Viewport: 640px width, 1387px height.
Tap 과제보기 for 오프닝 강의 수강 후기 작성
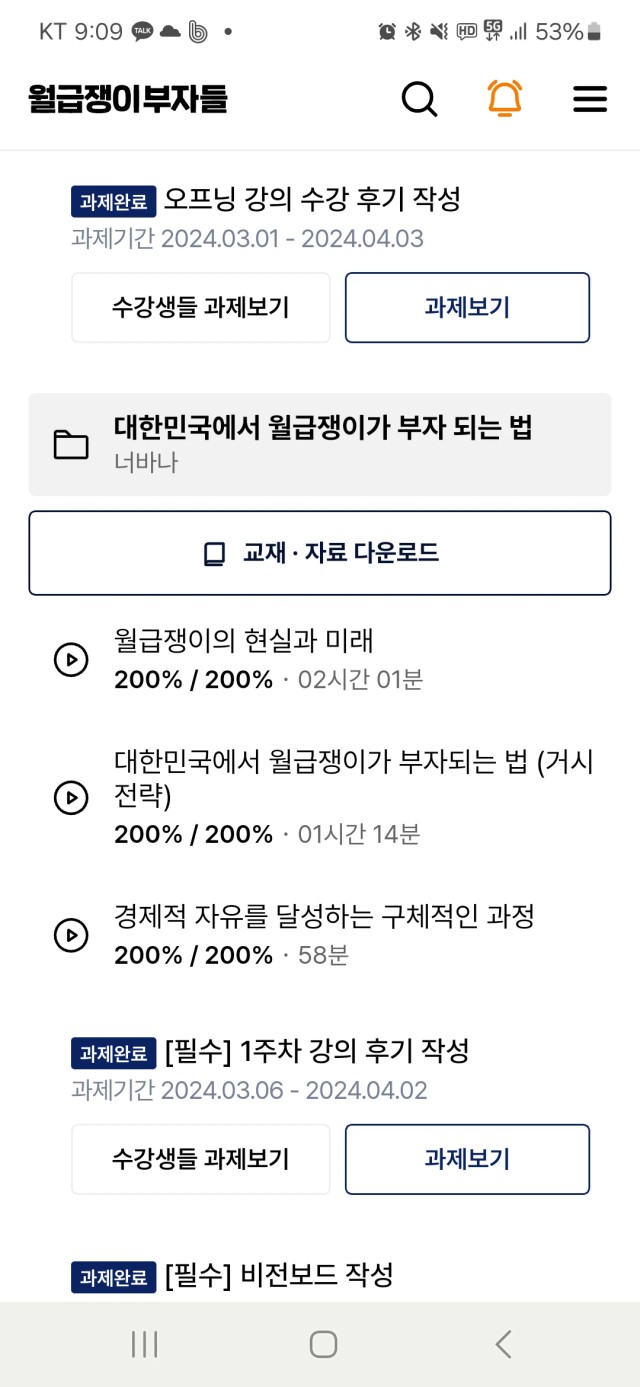click(x=467, y=308)
